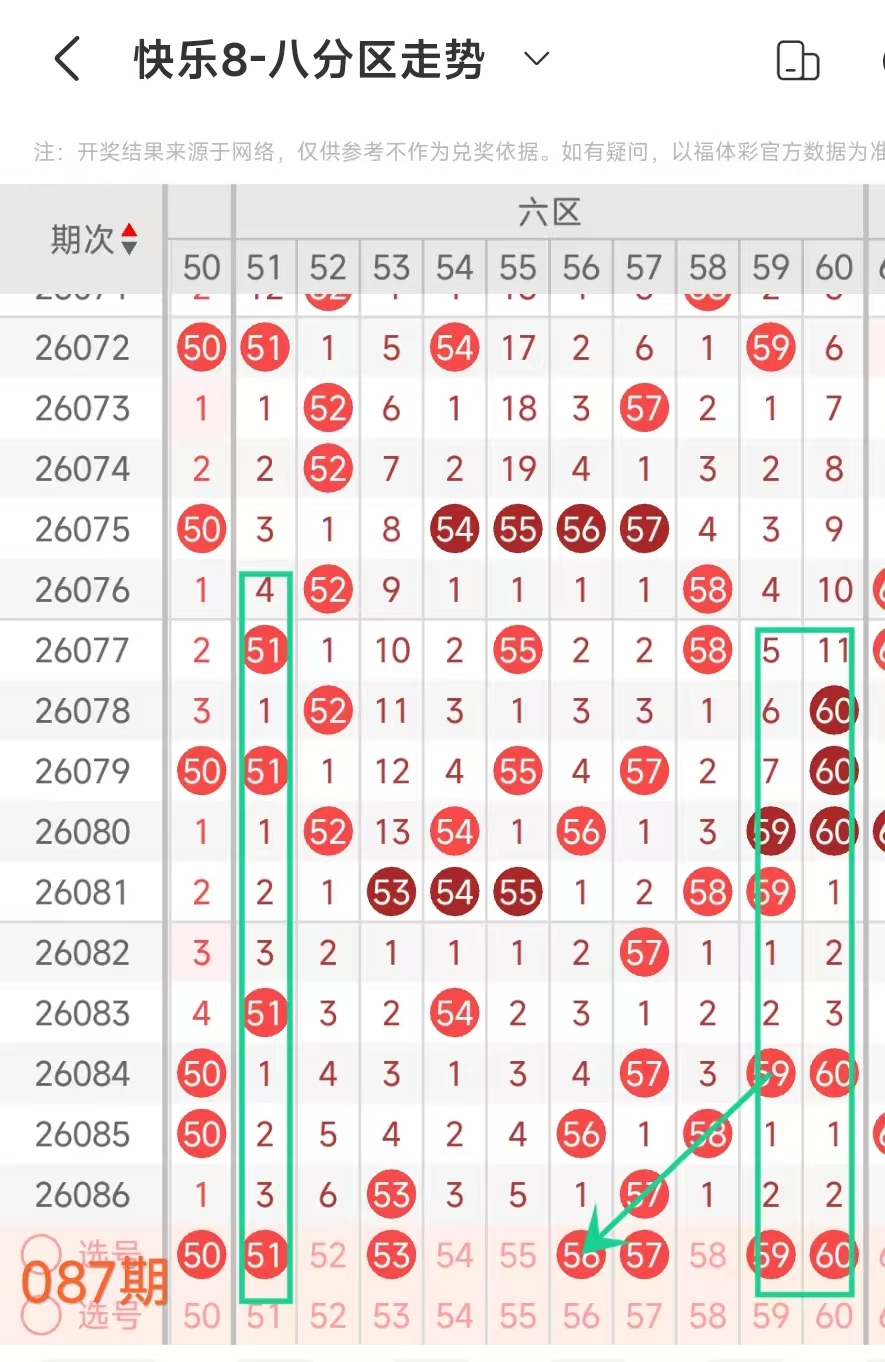Deselect number 53 in the upper 选号 row

(391, 1256)
